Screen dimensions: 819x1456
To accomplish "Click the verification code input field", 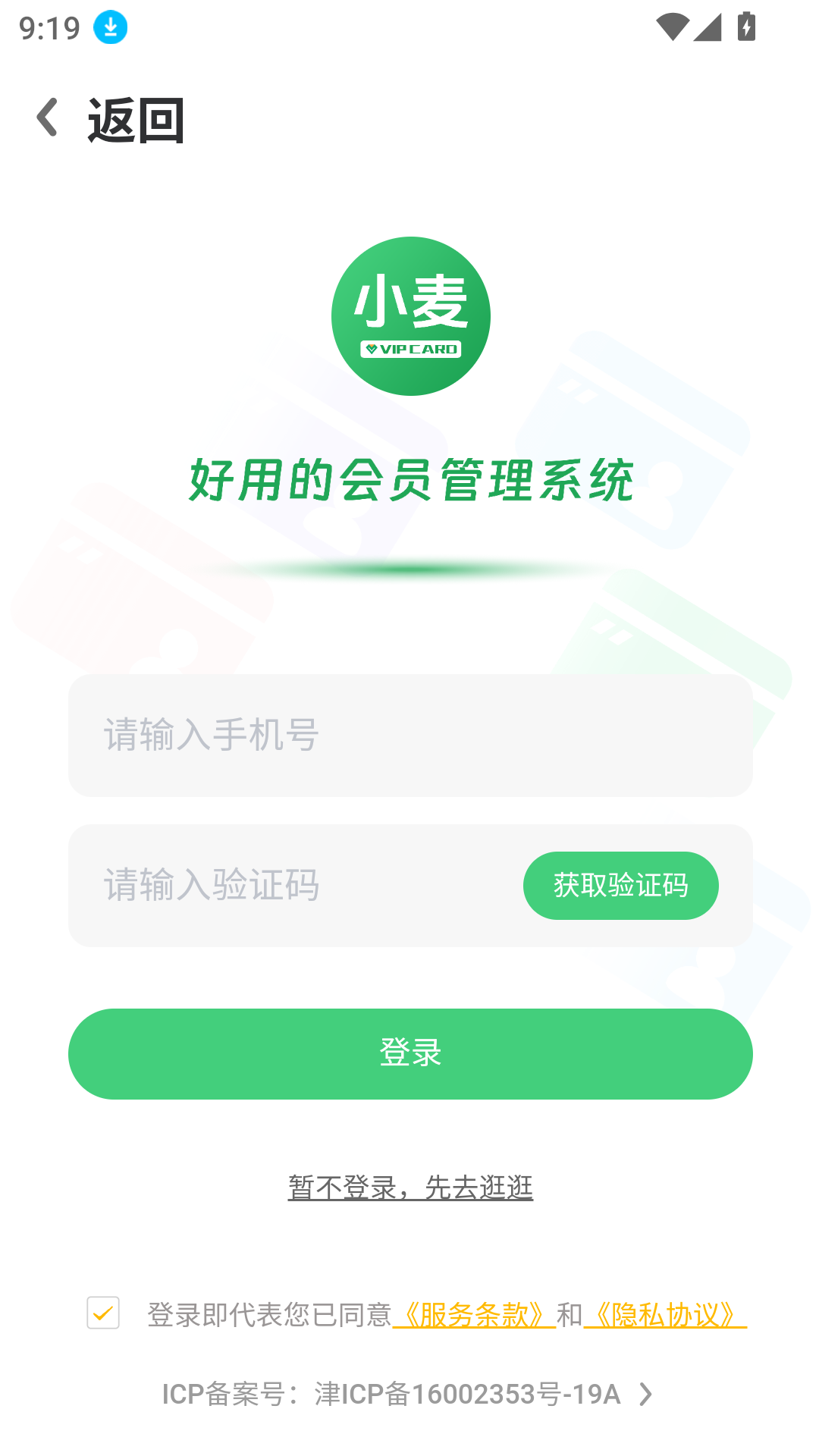I will pos(288,885).
